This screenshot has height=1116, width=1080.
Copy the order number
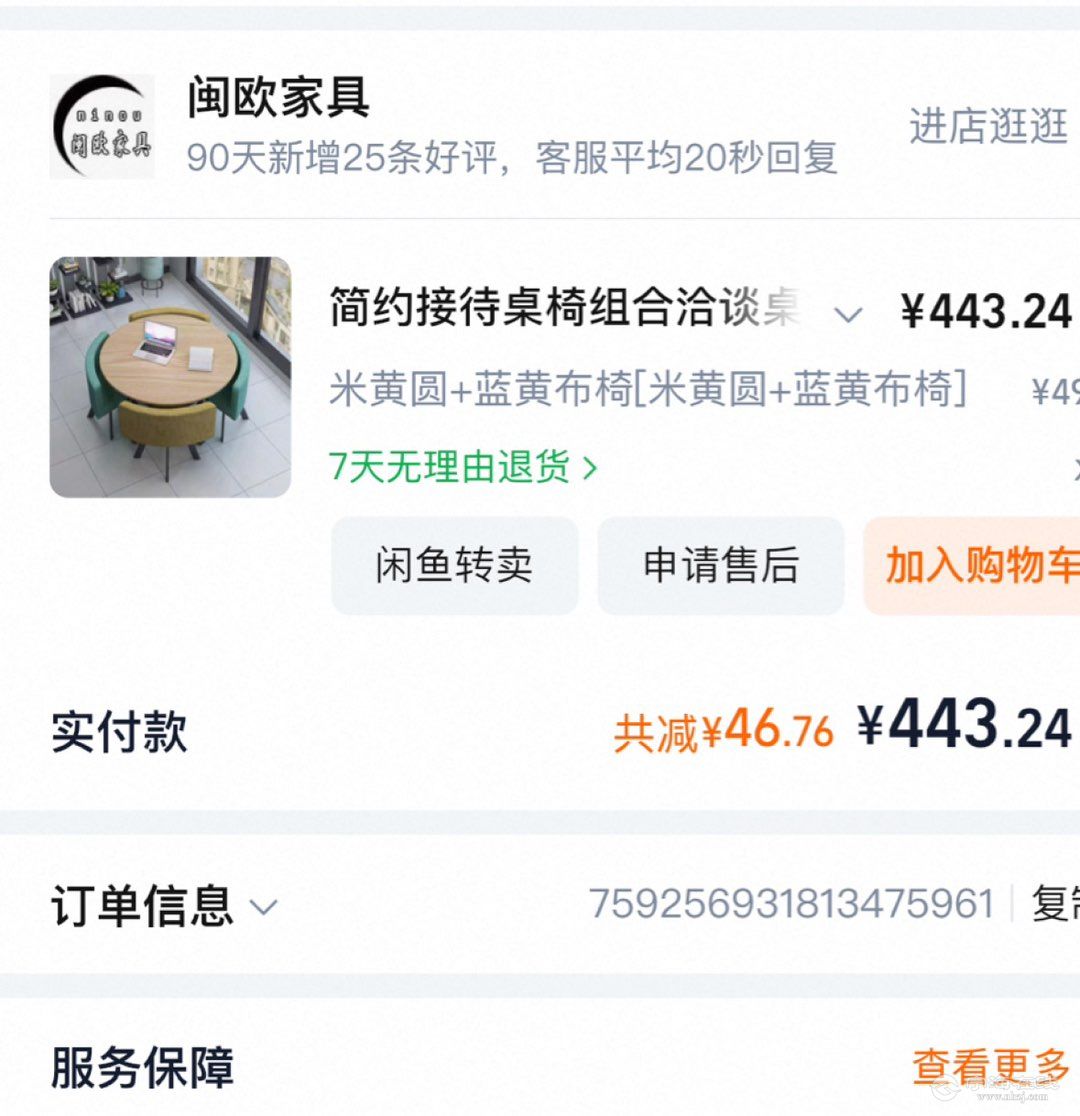(x=1054, y=904)
